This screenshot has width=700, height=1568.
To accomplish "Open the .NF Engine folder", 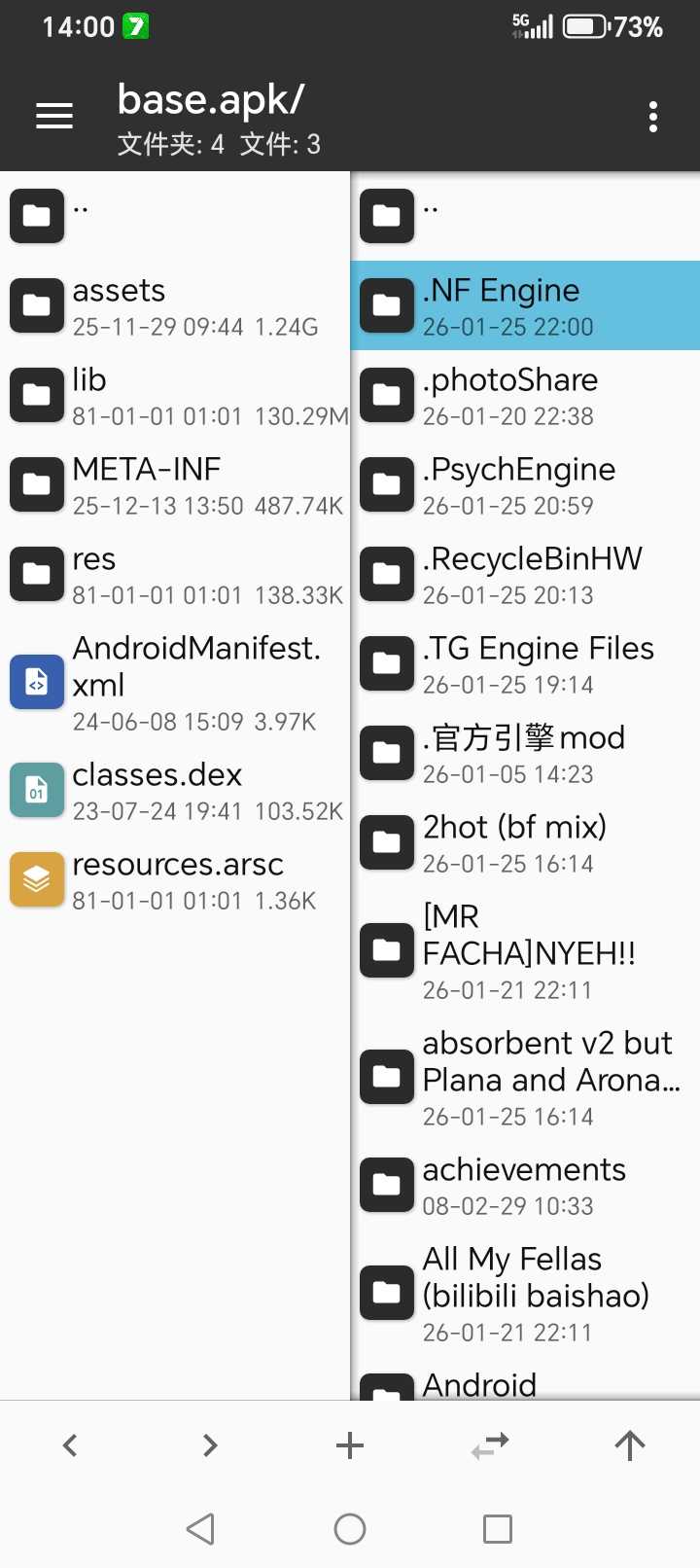I will (525, 305).
